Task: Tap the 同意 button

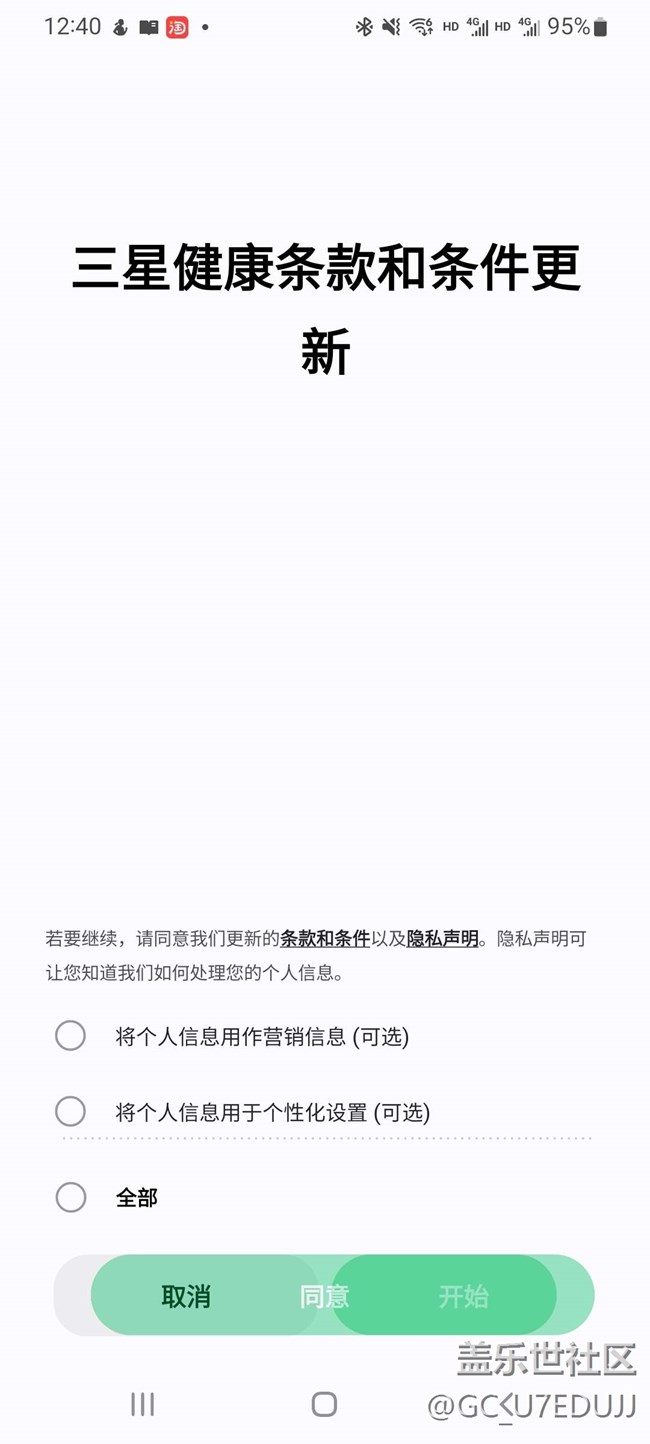Action: point(325,1296)
